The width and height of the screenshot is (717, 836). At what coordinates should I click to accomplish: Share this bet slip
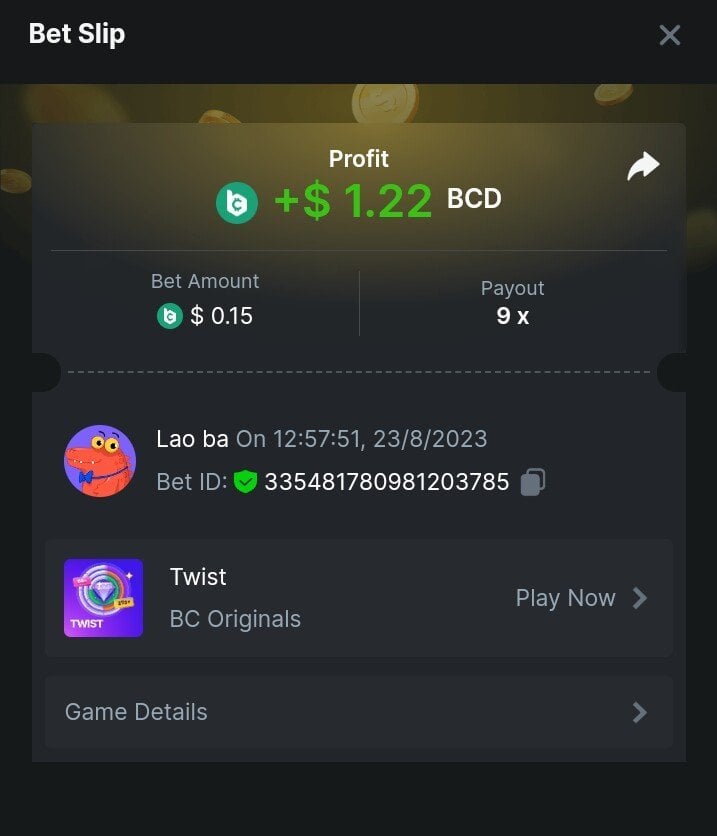coord(643,166)
